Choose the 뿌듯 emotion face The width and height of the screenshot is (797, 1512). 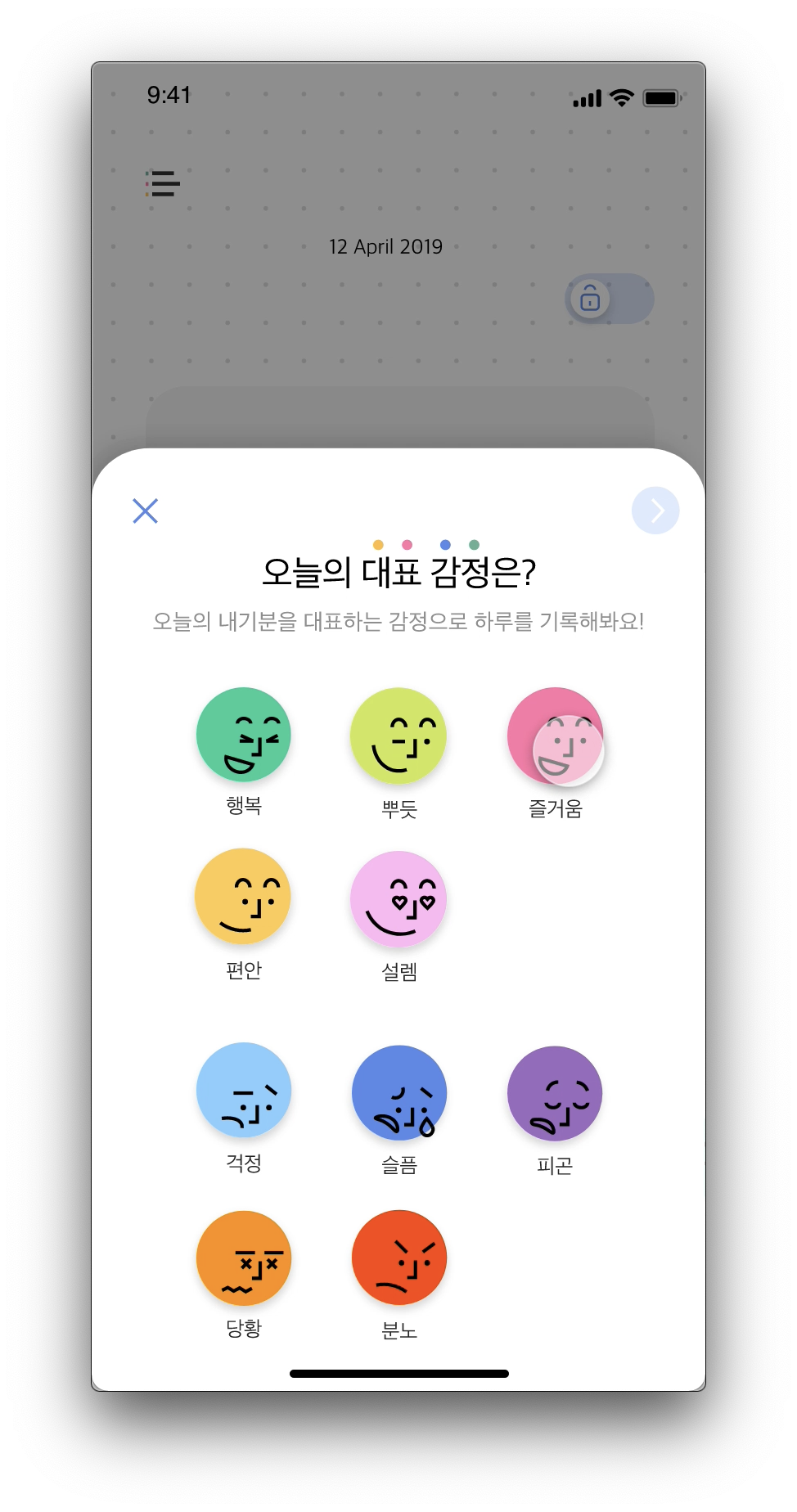[398, 736]
